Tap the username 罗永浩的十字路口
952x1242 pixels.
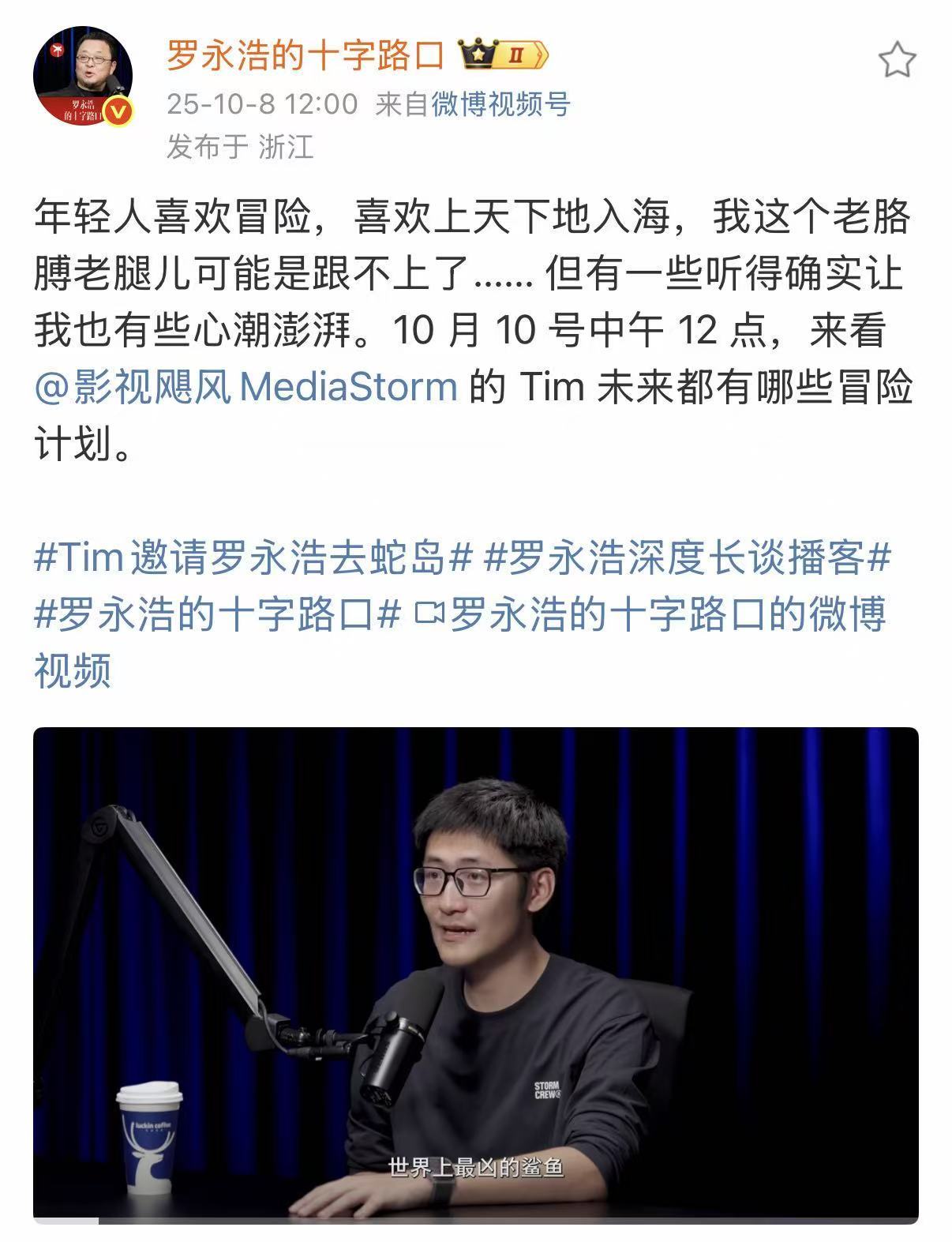[x=305, y=56]
